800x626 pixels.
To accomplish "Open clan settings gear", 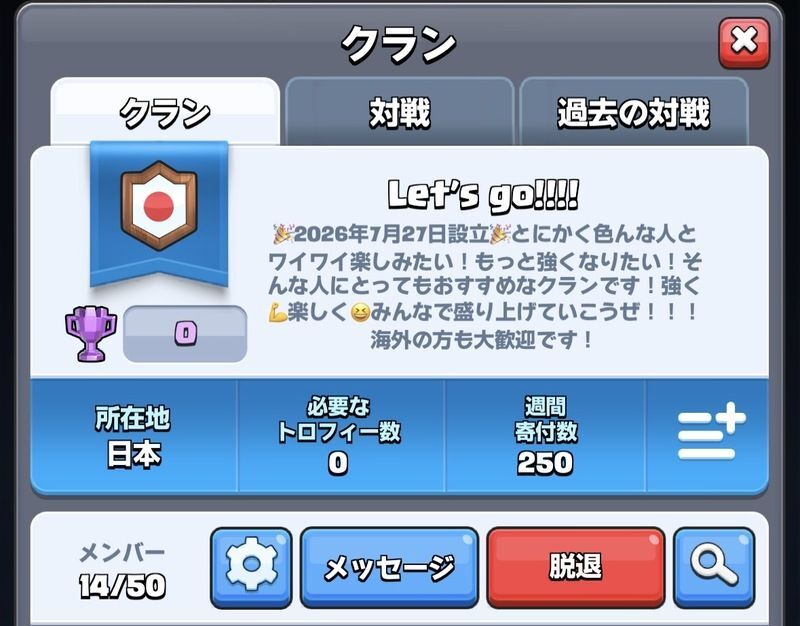I will pos(251,567).
